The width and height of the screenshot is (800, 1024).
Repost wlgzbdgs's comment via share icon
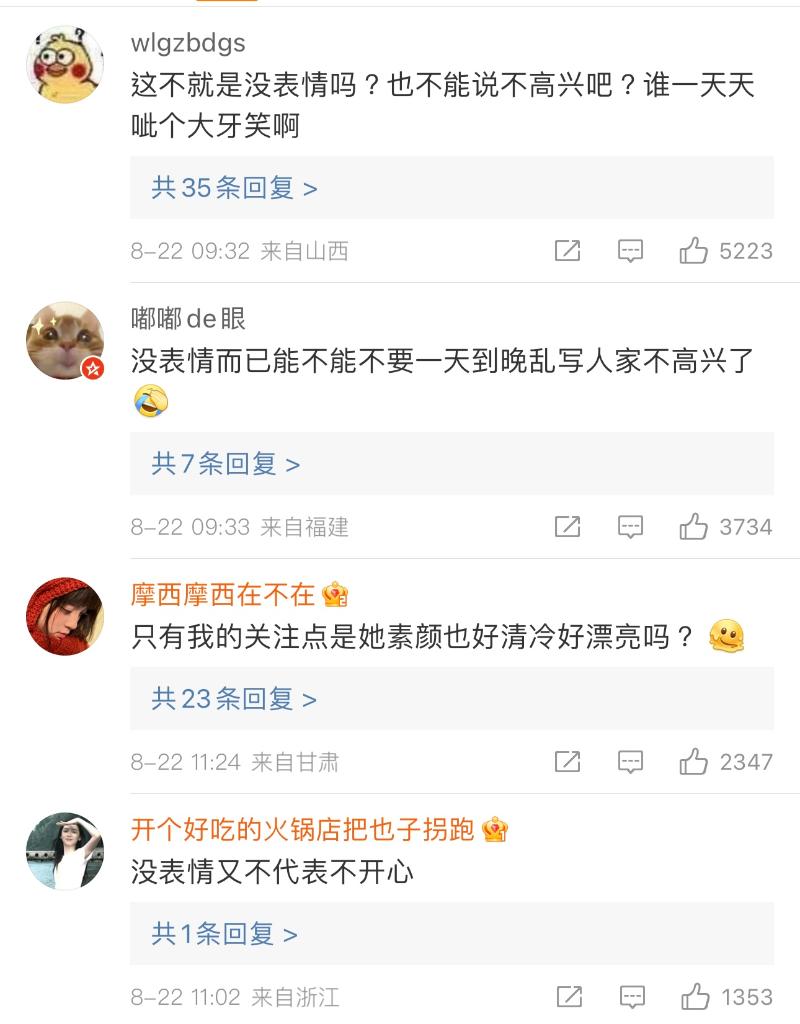568,251
